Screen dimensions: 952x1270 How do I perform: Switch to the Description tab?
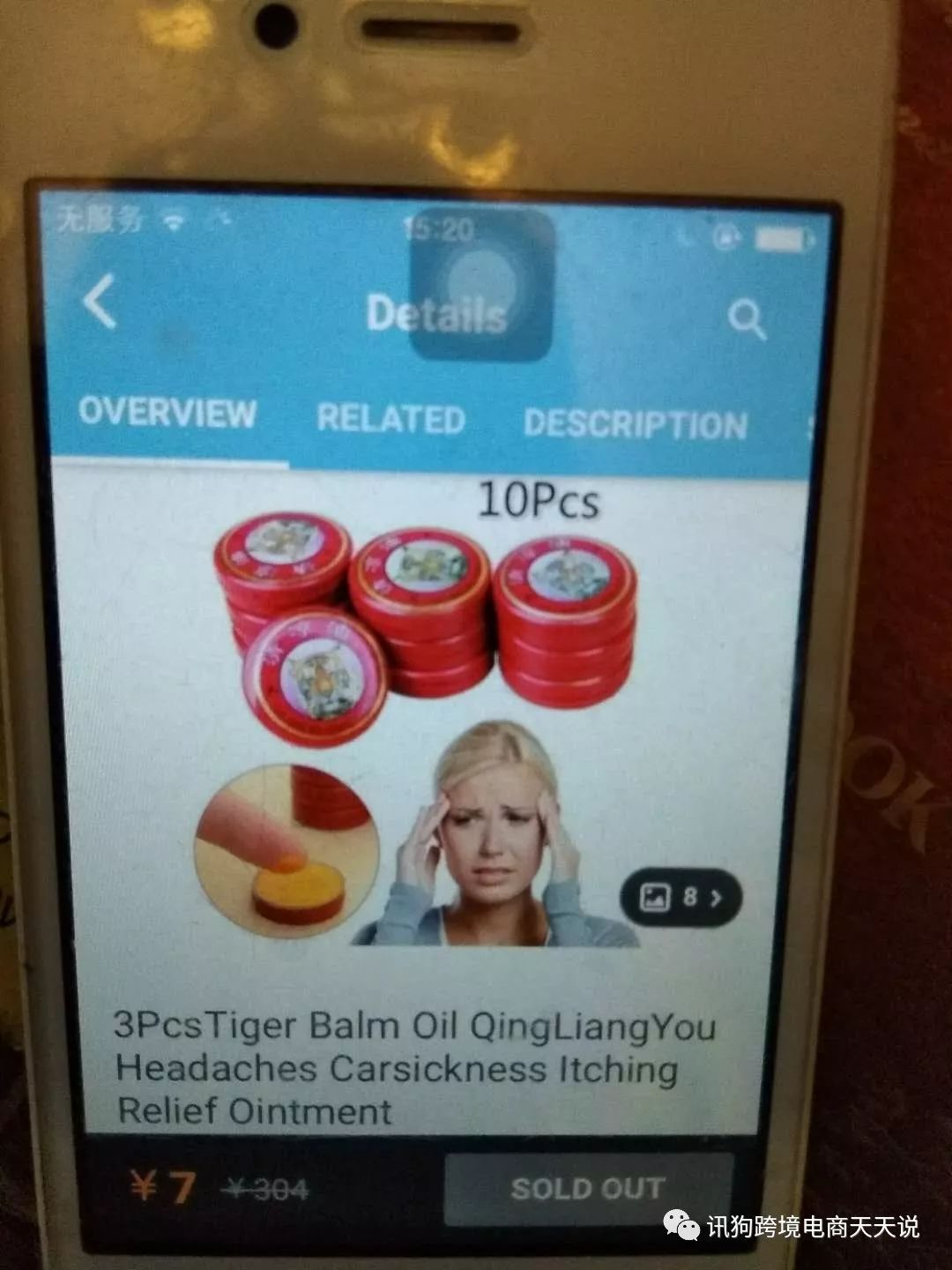point(635,425)
